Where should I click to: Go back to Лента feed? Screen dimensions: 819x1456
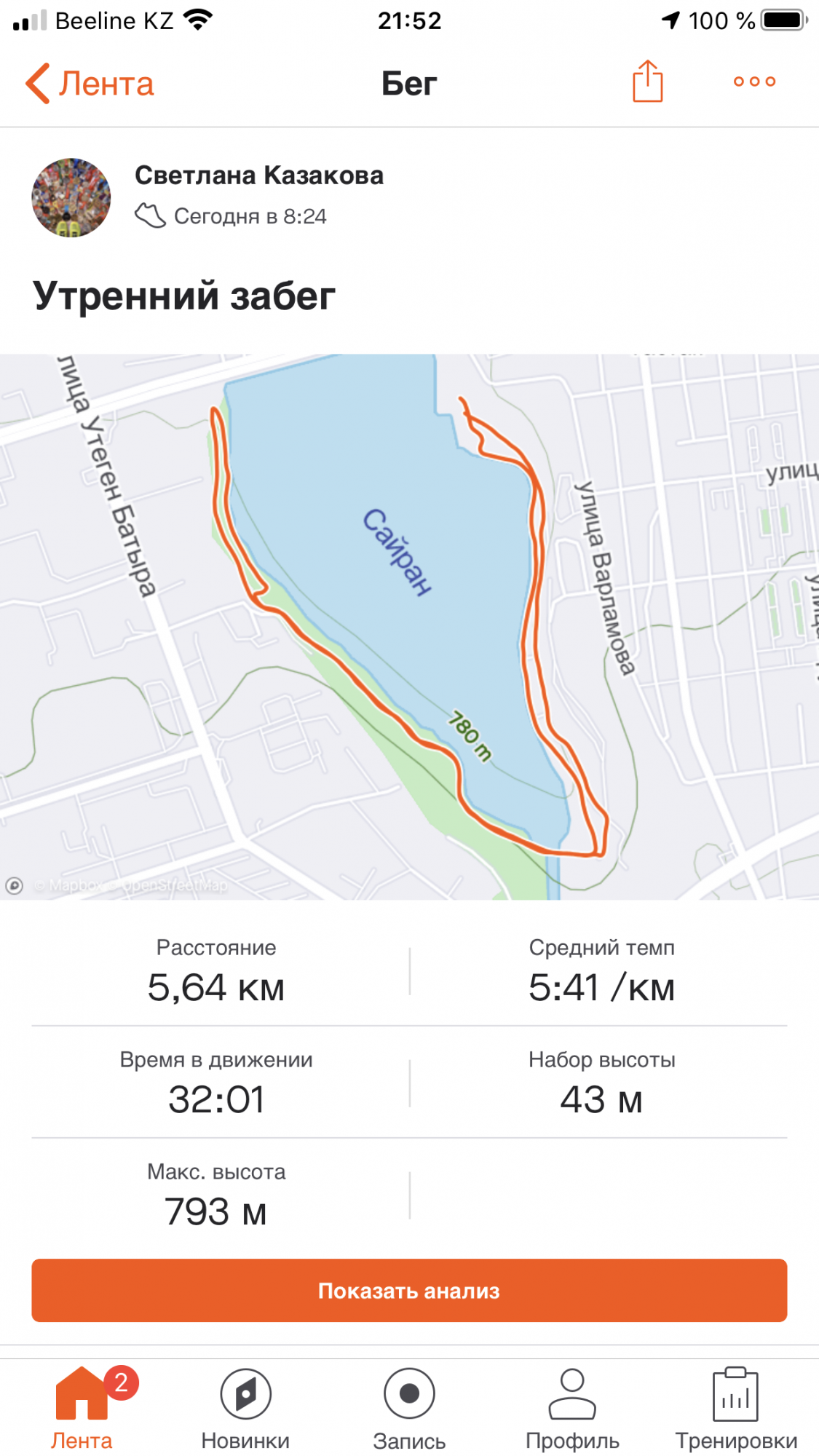90,84
